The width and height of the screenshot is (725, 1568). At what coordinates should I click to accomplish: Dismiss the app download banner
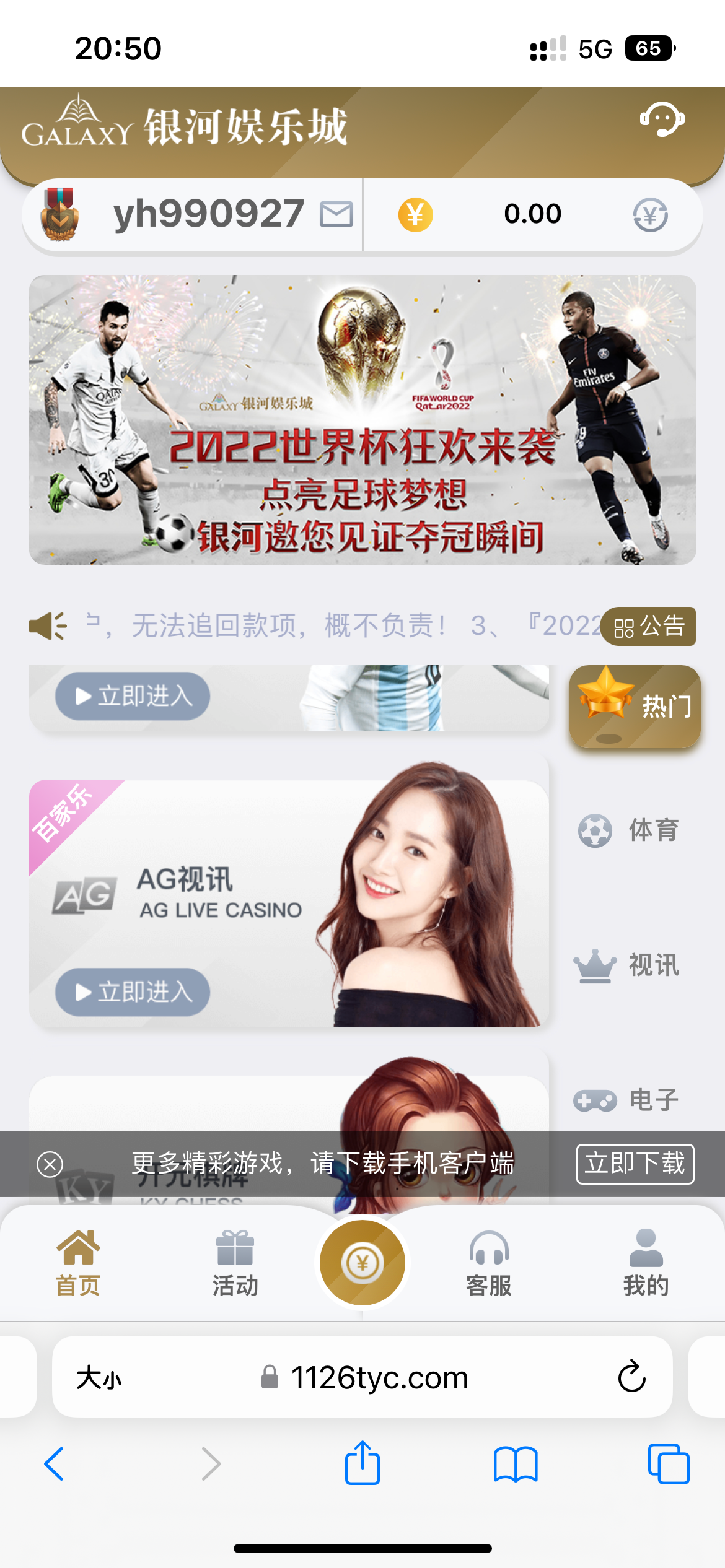pyautogui.click(x=50, y=1164)
